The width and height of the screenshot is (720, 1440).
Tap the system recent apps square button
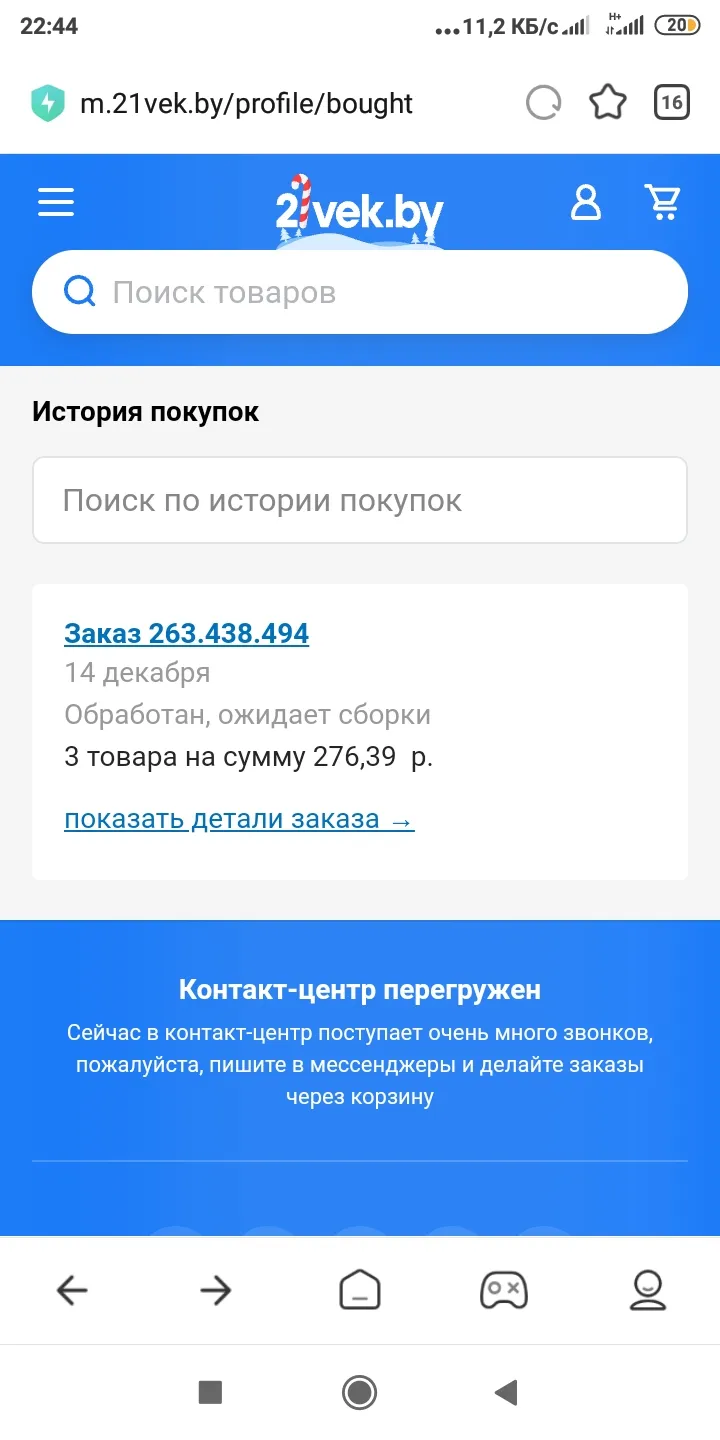(210, 1392)
